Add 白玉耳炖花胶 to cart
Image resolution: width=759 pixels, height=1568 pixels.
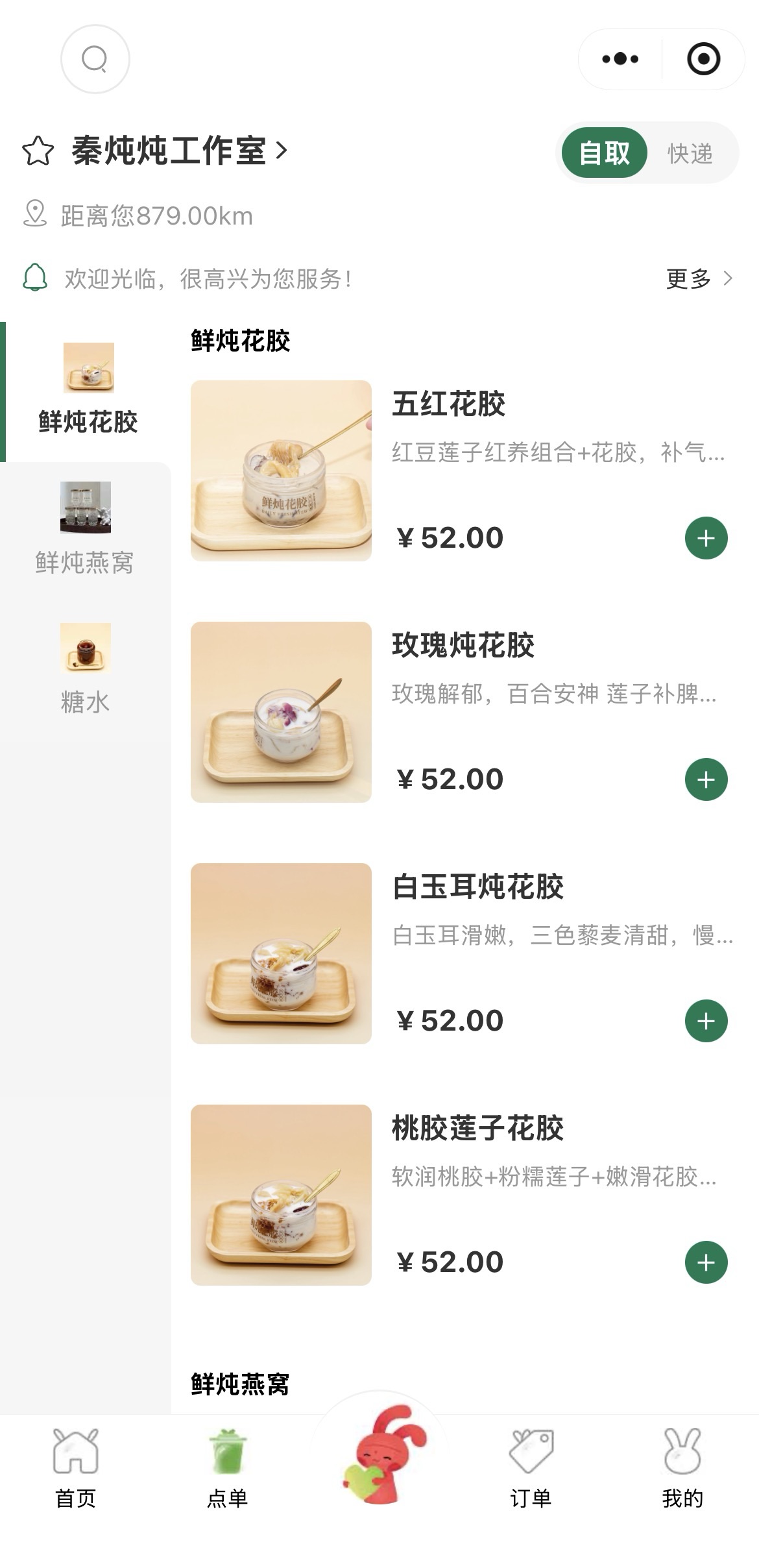(706, 1021)
